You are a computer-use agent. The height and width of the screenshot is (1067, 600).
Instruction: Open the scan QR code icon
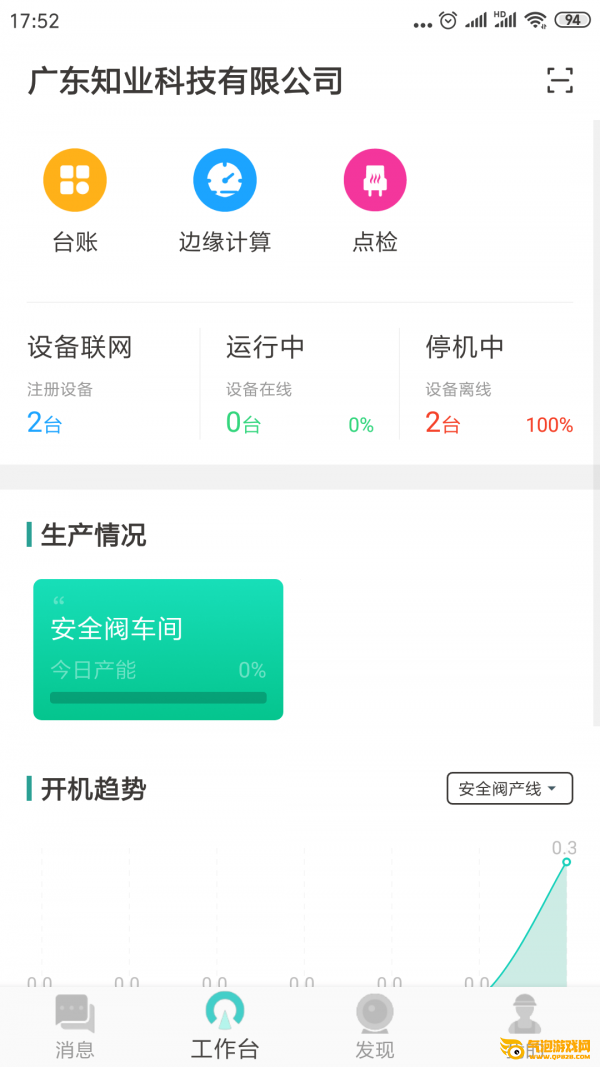560,81
